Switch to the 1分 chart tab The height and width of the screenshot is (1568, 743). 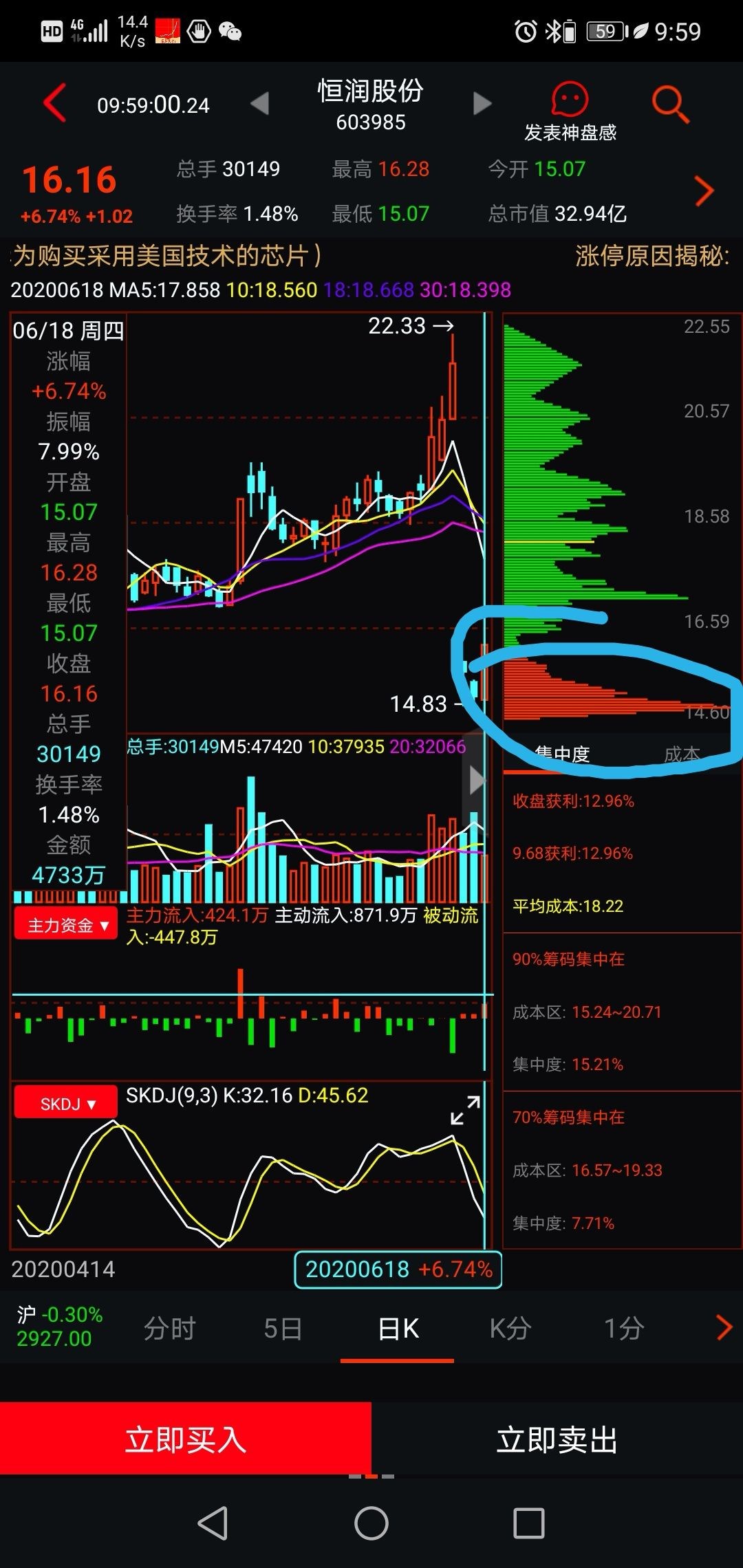point(623,1329)
